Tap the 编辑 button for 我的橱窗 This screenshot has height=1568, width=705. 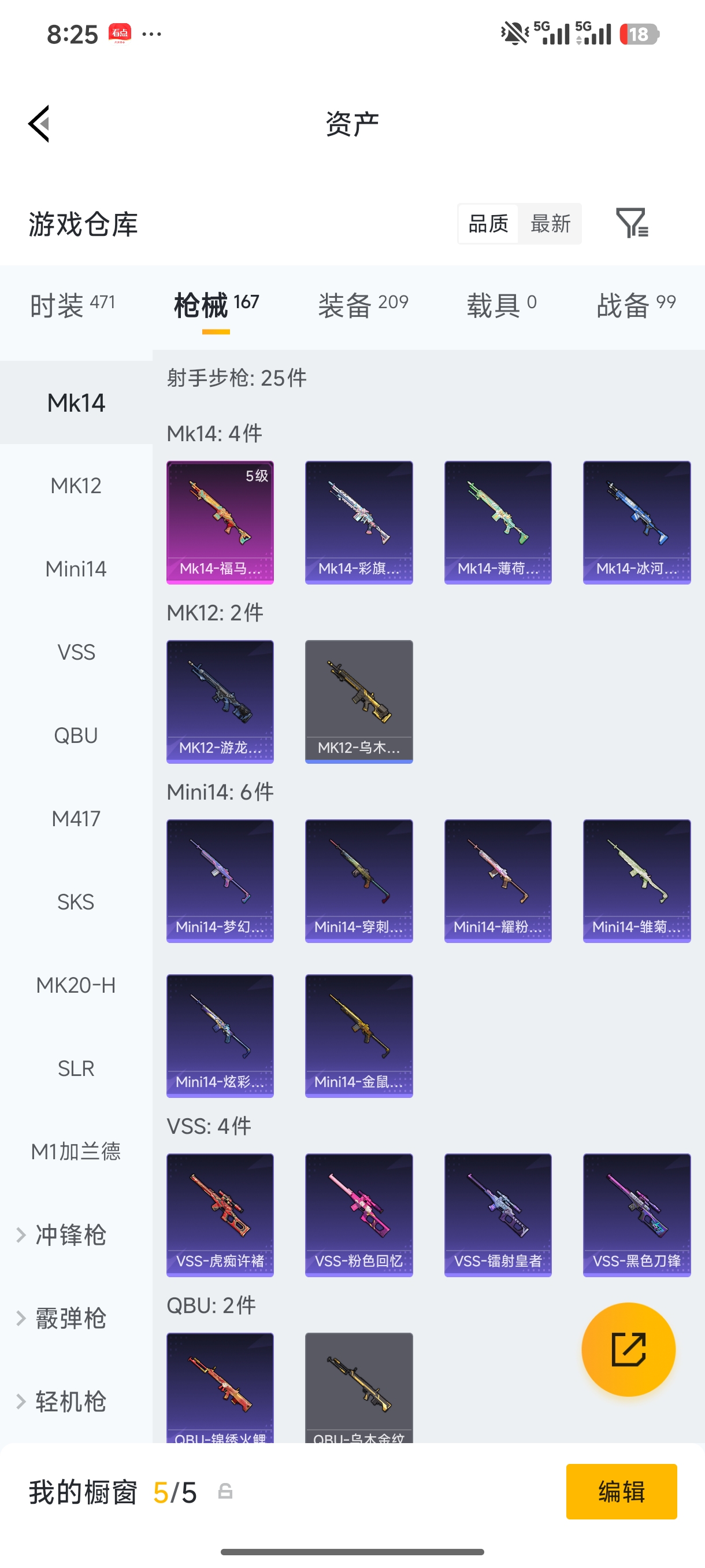621,1491
